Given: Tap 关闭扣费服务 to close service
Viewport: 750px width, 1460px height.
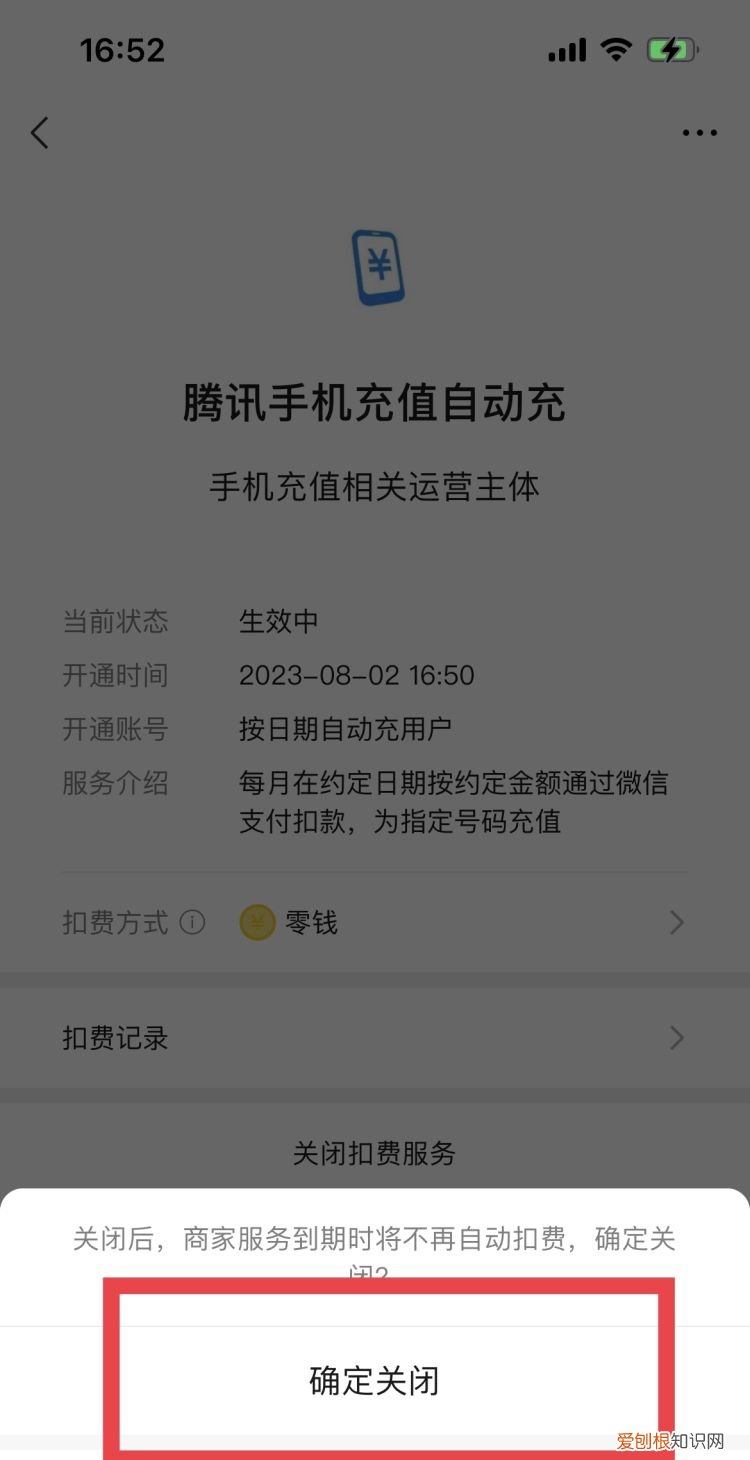Looking at the screenshot, I should pyautogui.click(x=375, y=1153).
